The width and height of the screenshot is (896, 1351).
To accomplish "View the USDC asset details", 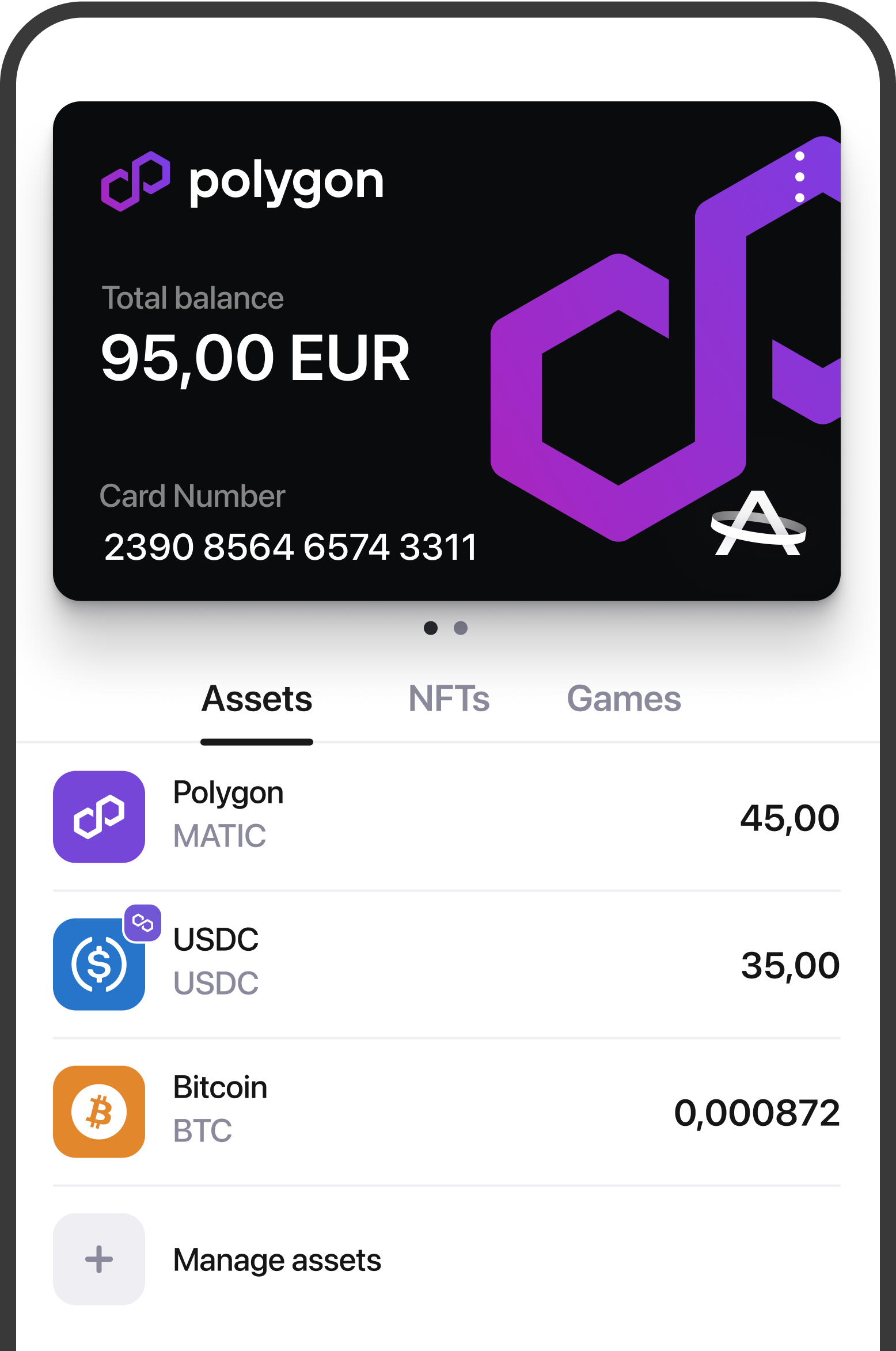I will 446,964.
